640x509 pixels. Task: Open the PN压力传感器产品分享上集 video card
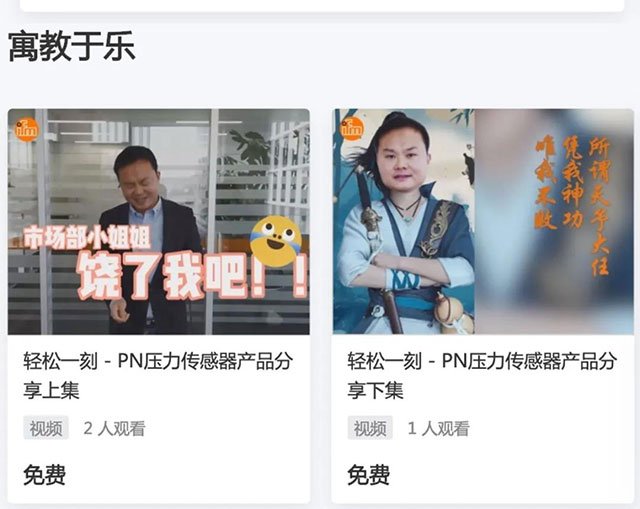pyautogui.click(x=159, y=222)
